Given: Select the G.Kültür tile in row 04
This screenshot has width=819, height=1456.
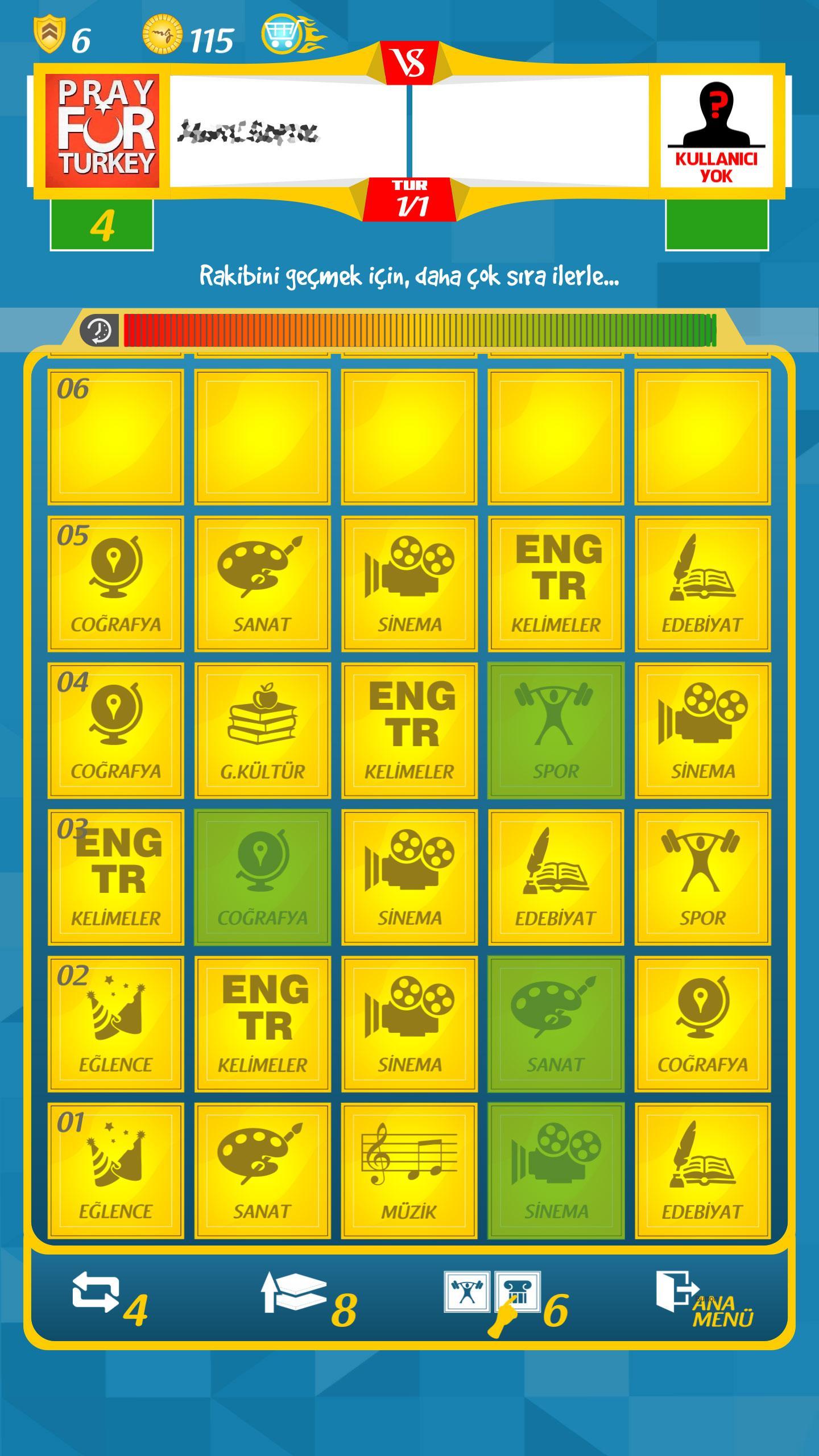Looking at the screenshot, I should pyautogui.click(x=262, y=730).
